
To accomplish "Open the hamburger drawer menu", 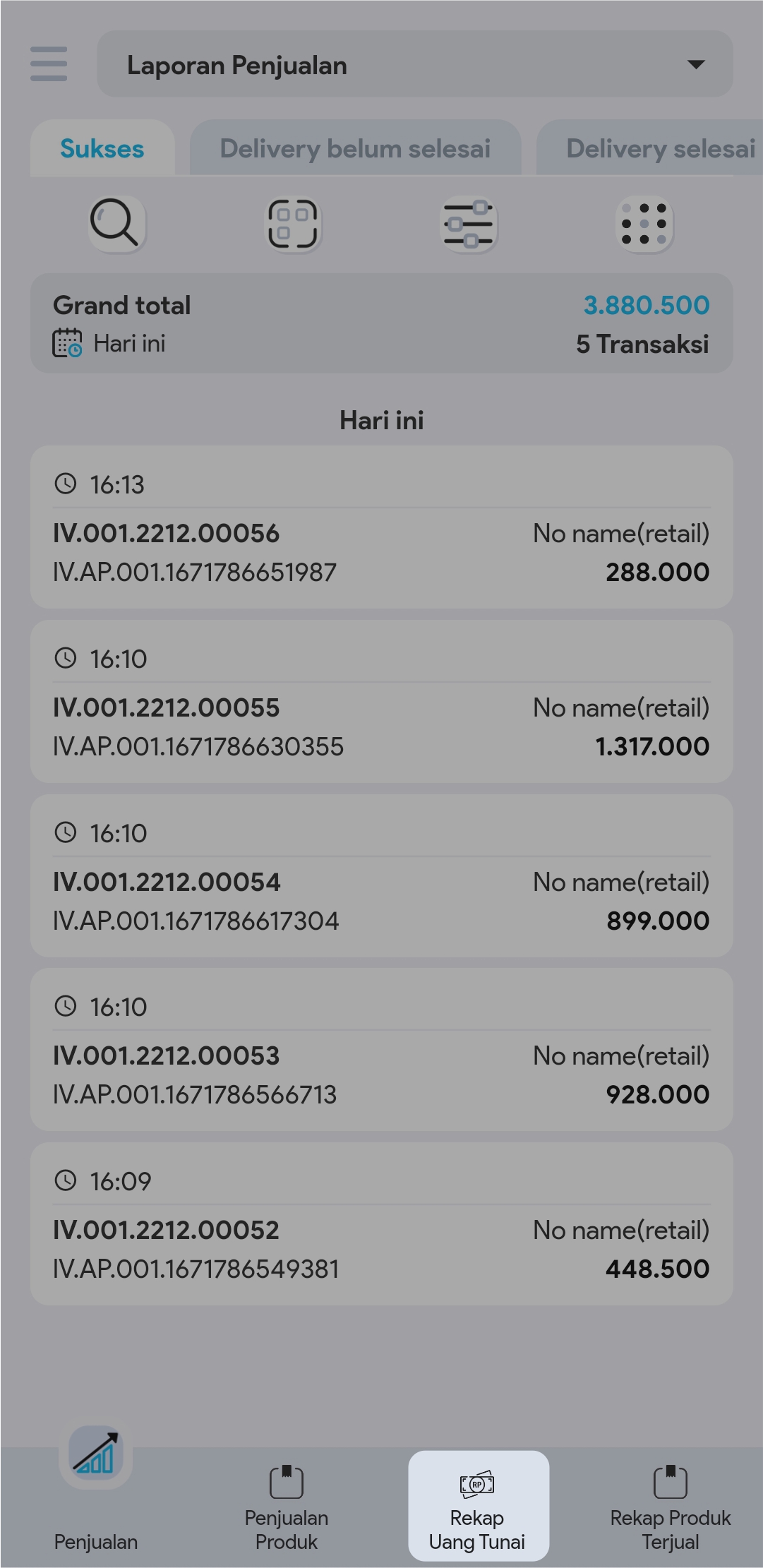I will click(49, 64).
